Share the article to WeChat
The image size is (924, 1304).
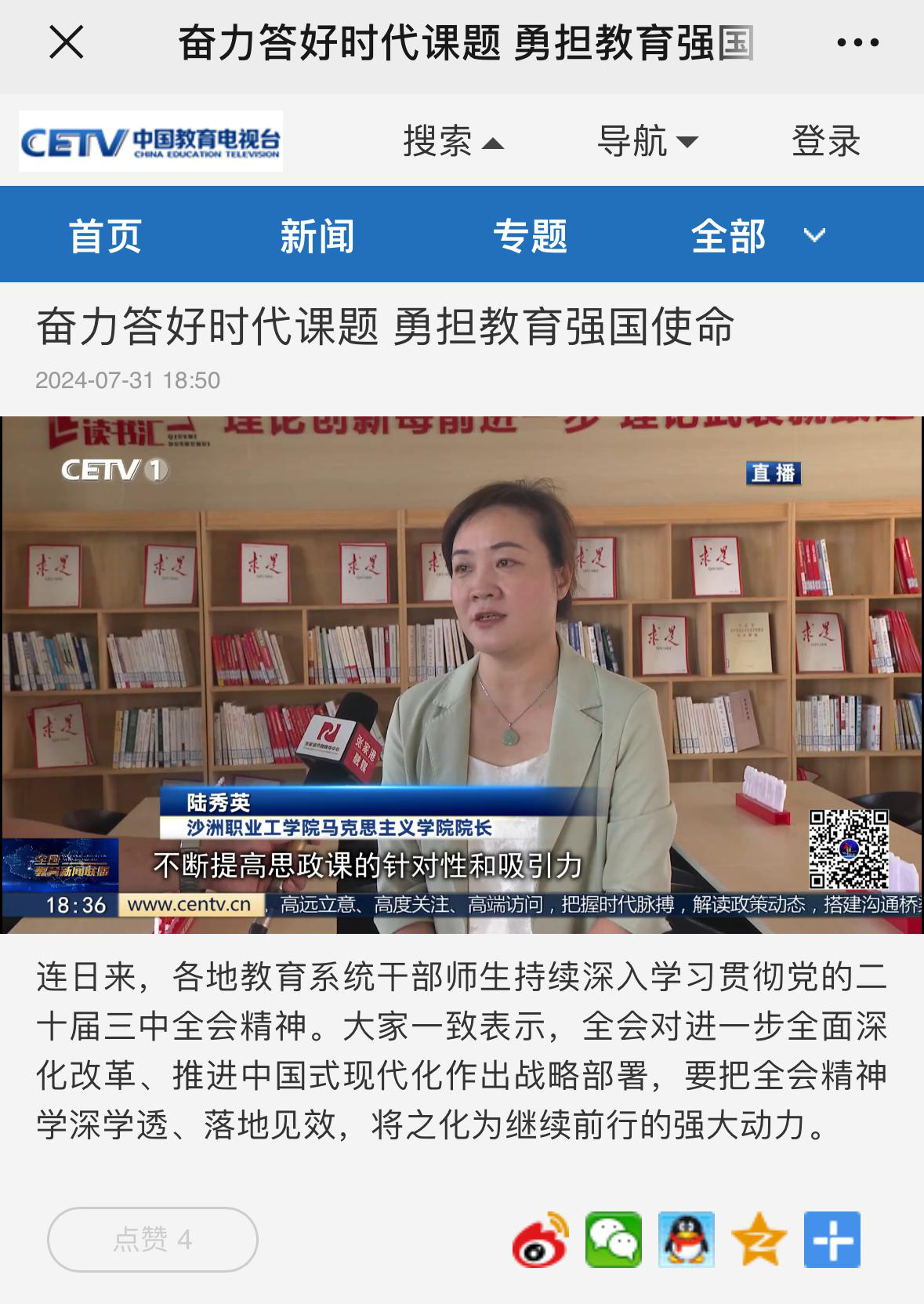(614, 1240)
